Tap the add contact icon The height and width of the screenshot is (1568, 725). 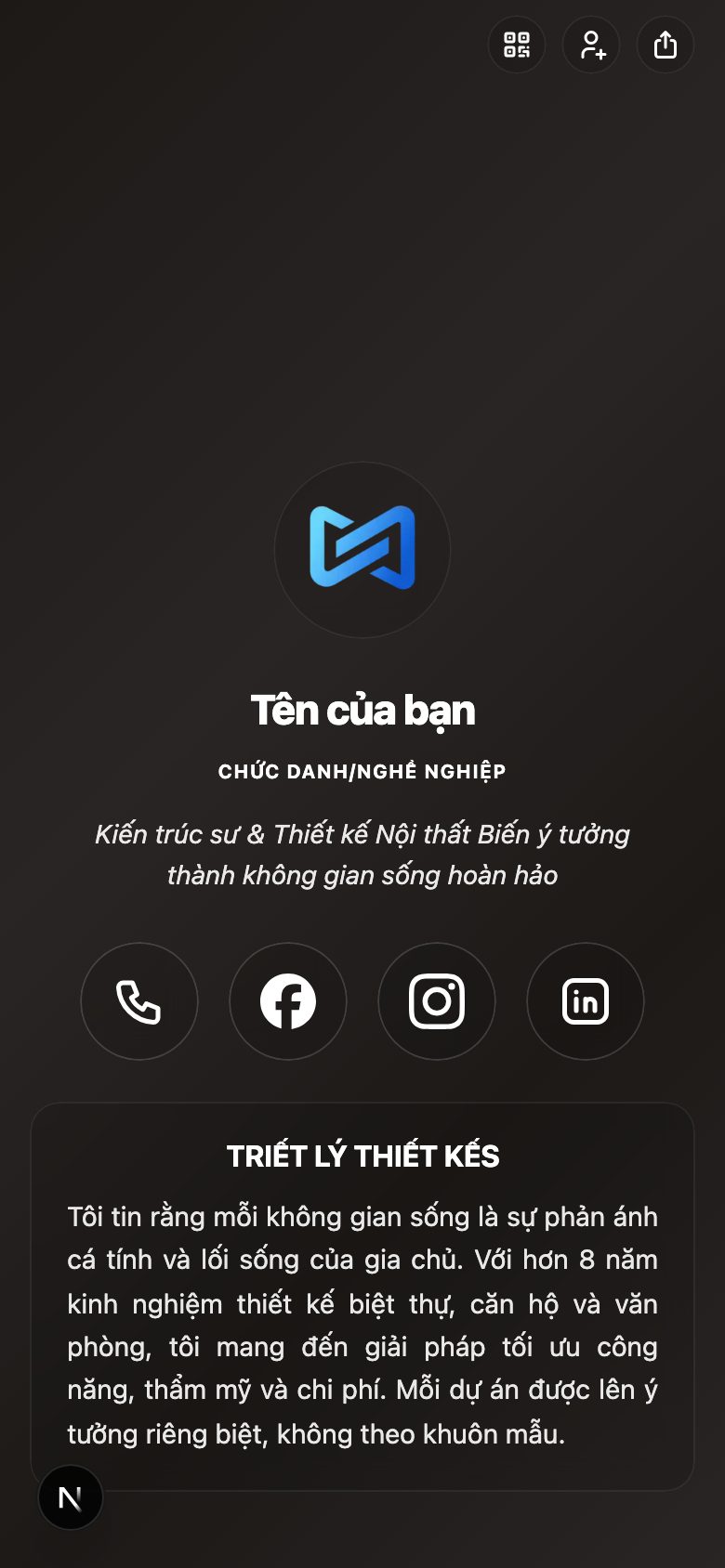coord(591,45)
